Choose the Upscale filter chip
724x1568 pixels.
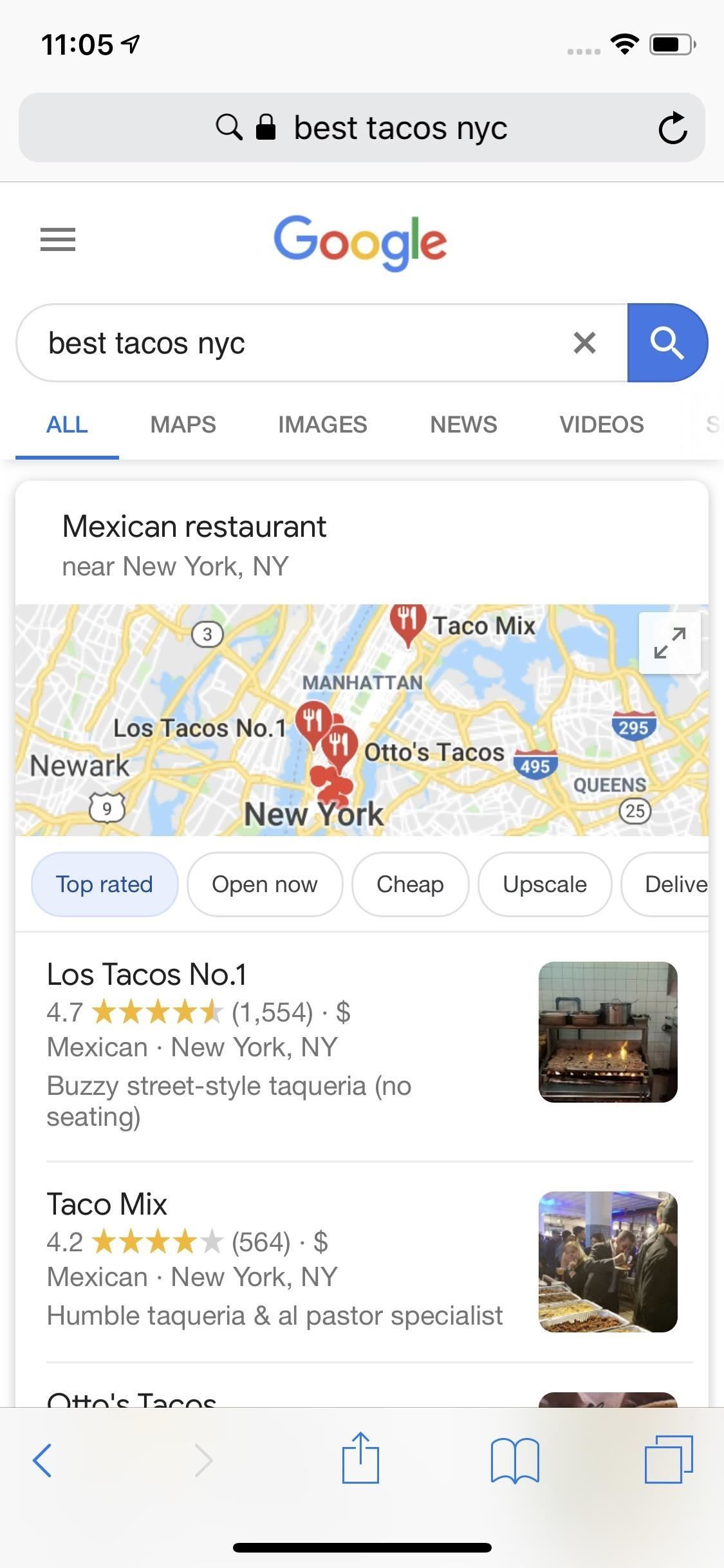544,884
